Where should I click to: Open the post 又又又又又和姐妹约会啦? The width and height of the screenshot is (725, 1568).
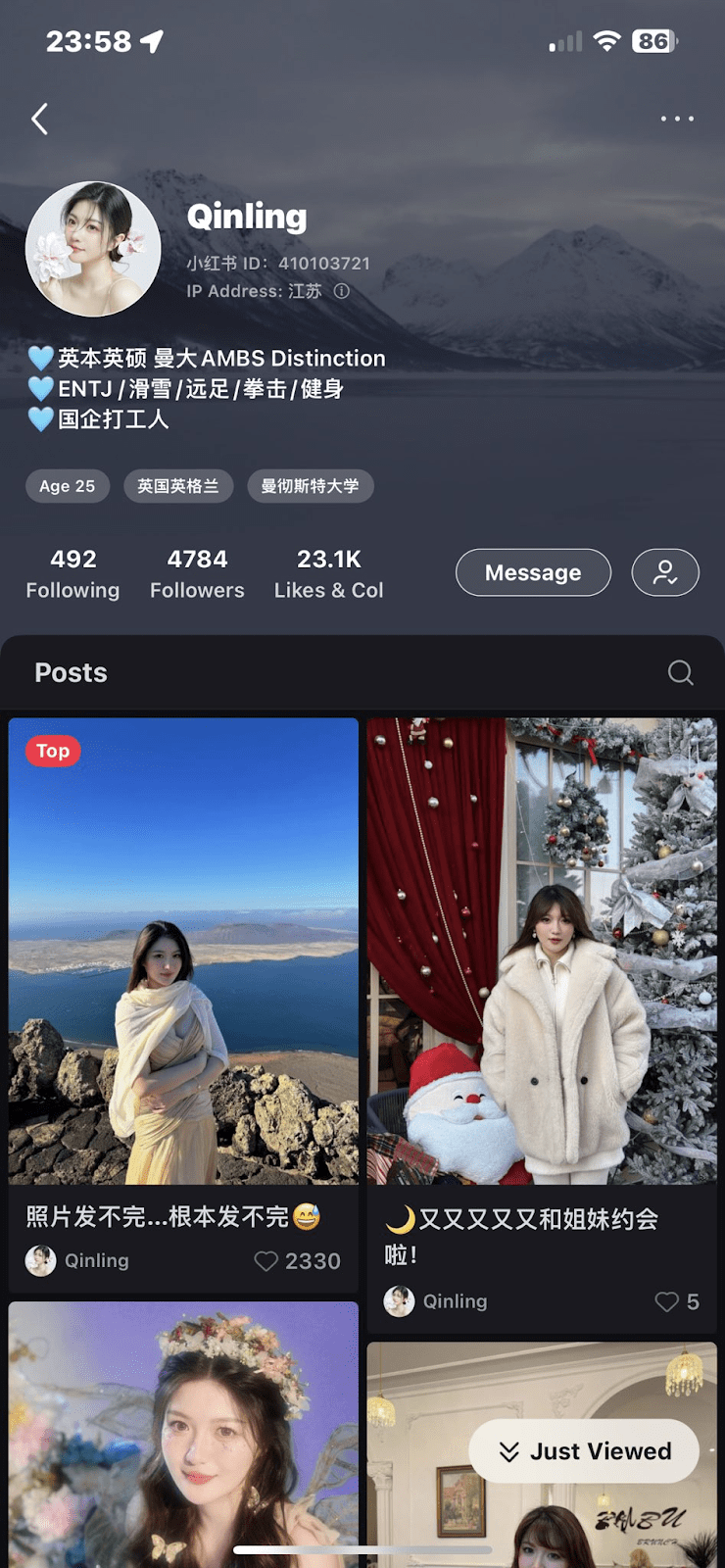tap(542, 951)
